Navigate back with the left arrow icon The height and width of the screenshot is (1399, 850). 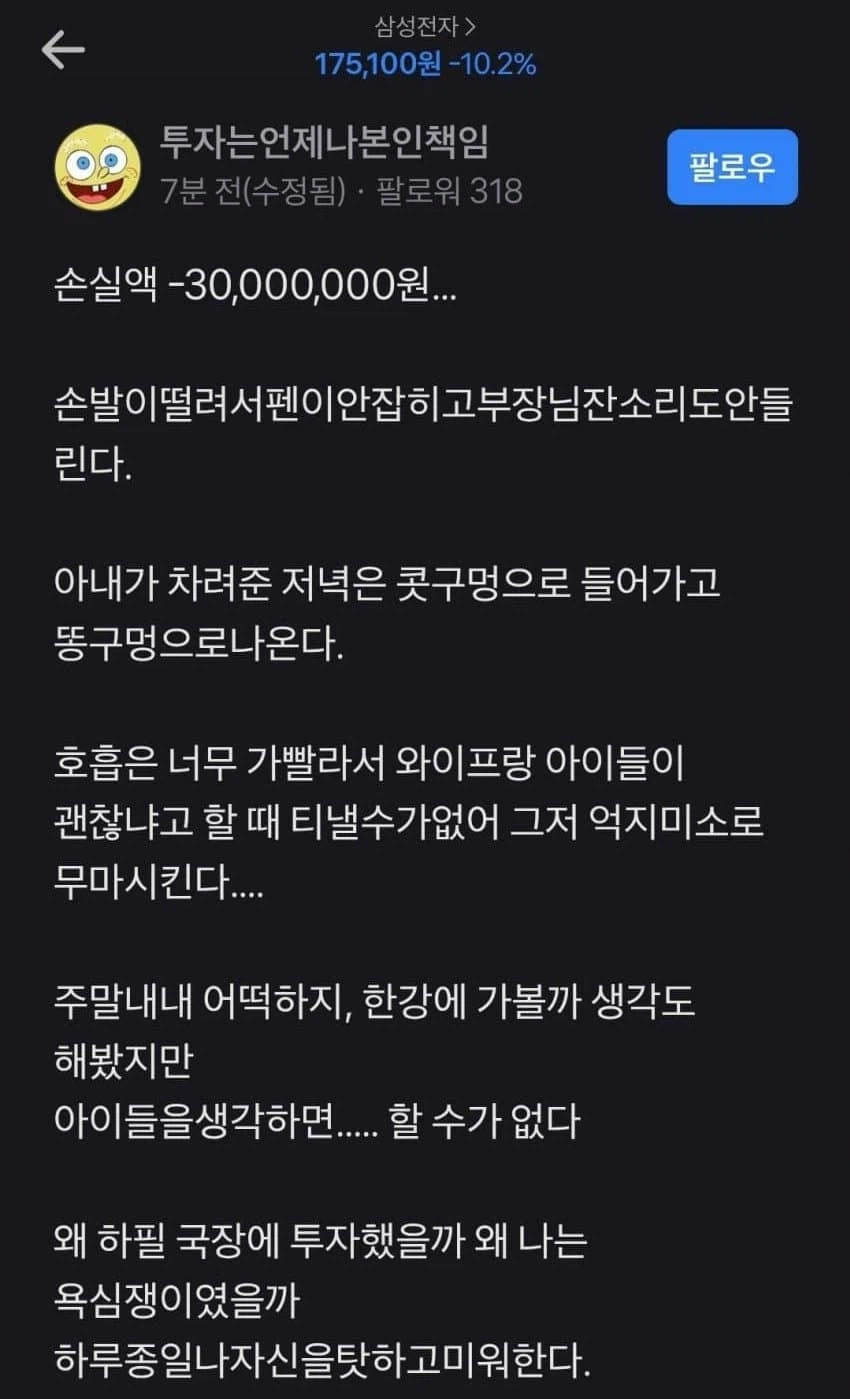[60, 48]
